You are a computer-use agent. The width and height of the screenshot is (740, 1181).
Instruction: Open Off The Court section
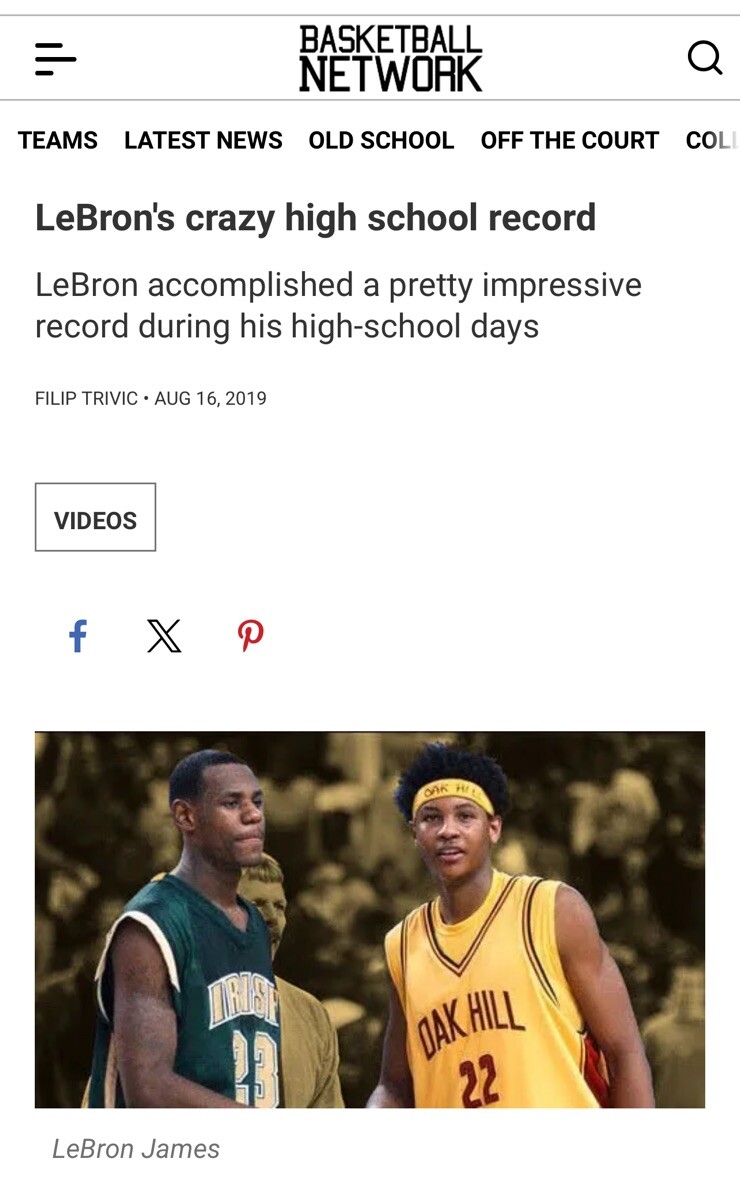(569, 141)
